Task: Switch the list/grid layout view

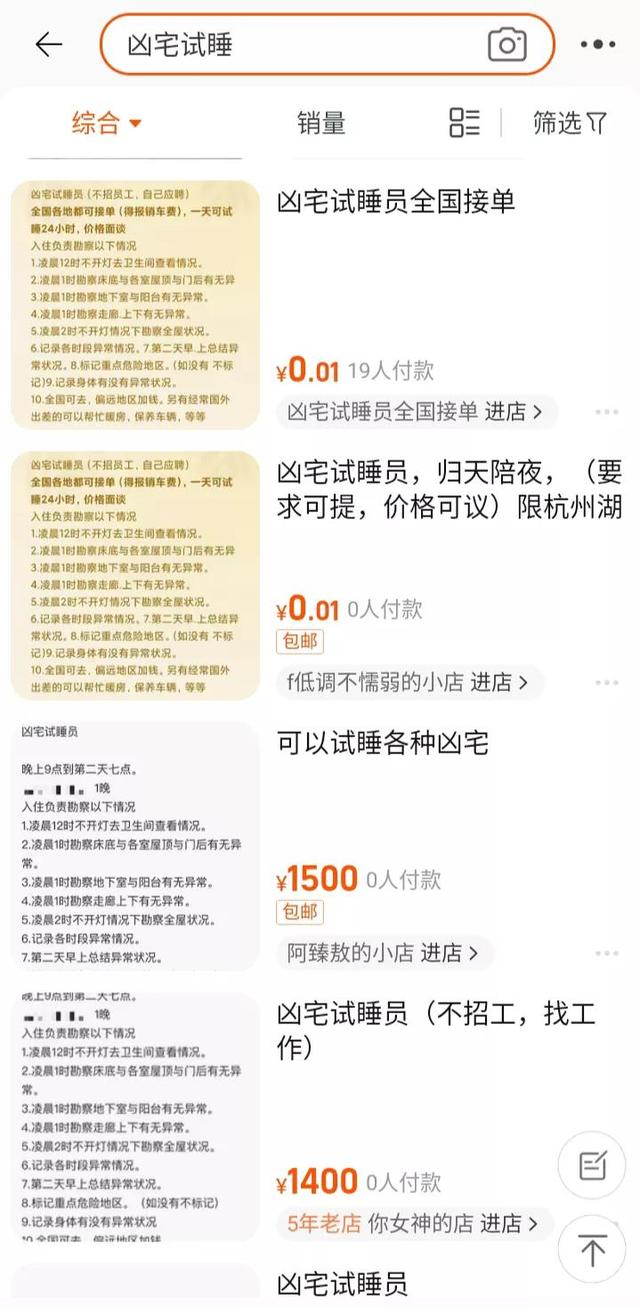Action: pyautogui.click(x=464, y=122)
